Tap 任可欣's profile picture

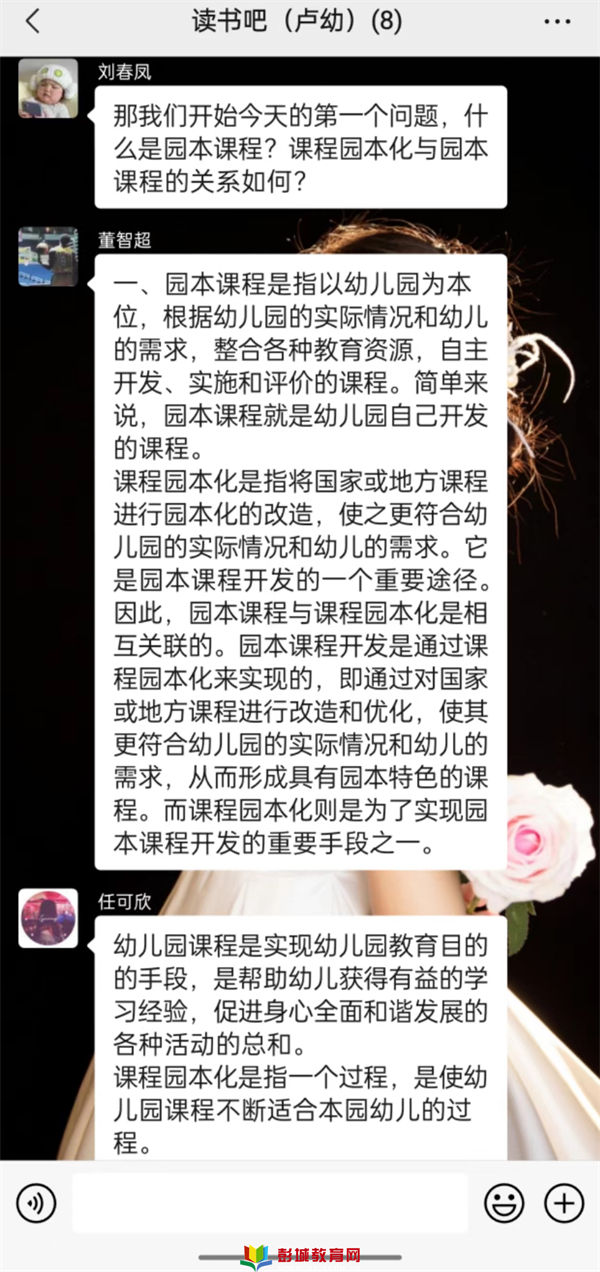[x=47, y=917]
